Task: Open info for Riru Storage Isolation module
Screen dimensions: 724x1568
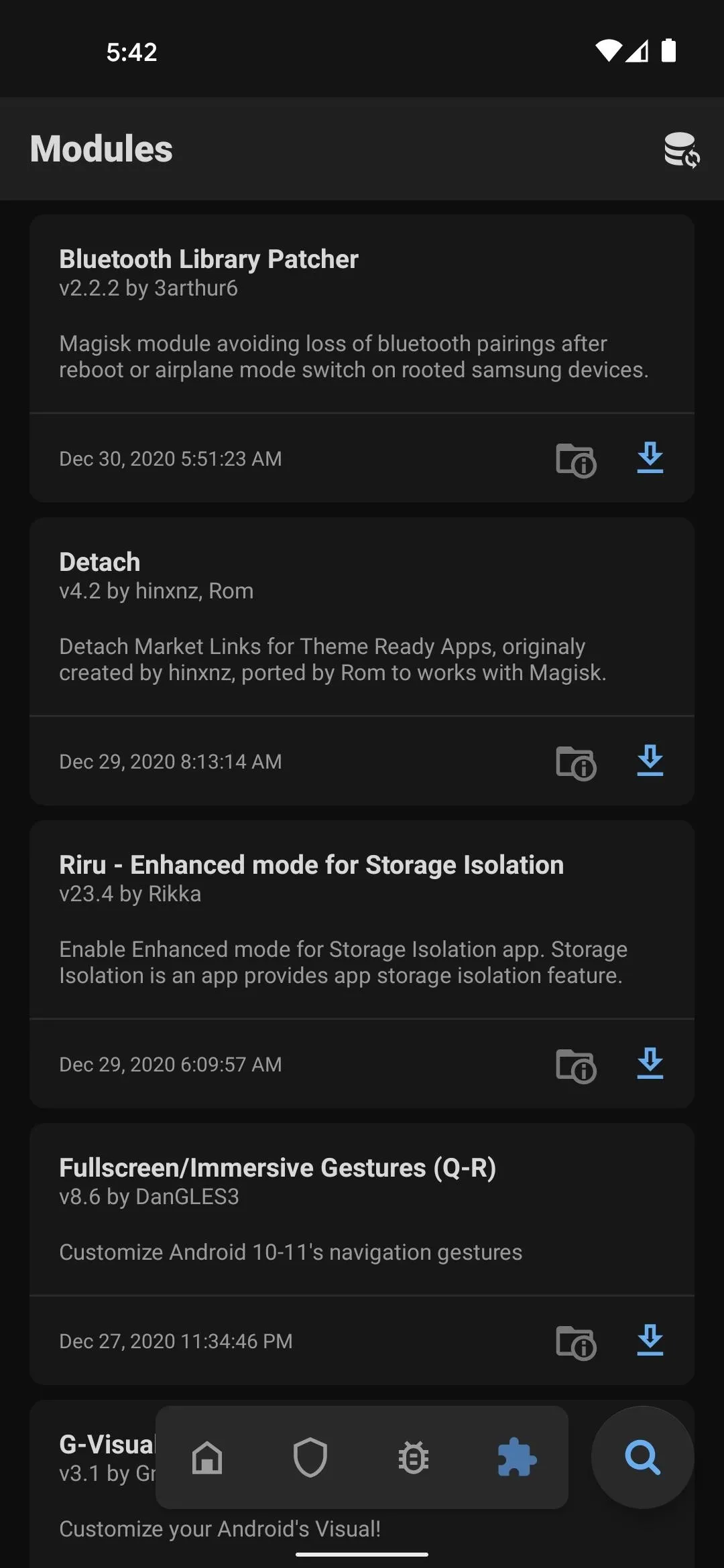Action: click(x=576, y=1065)
